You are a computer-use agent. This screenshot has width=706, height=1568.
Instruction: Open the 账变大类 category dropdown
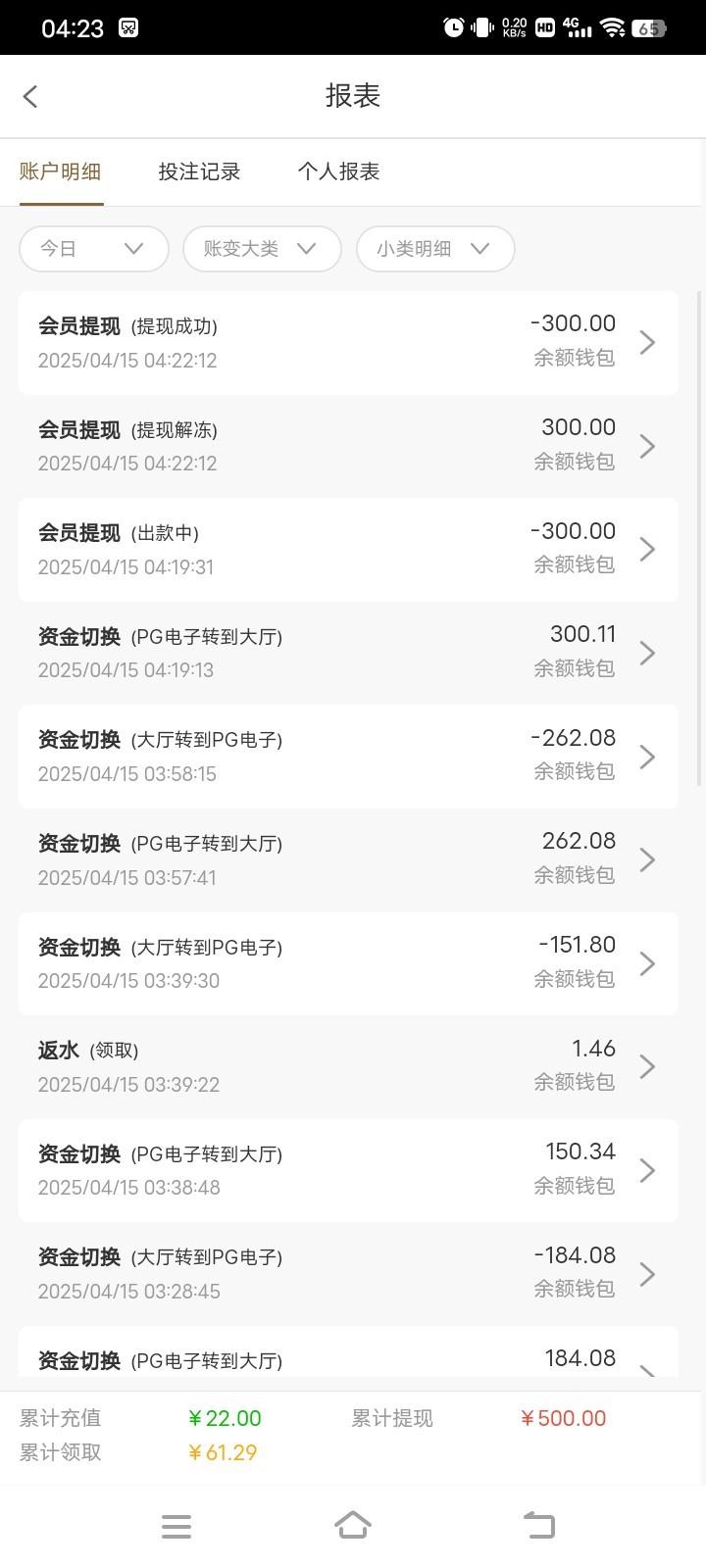[x=262, y=249]
